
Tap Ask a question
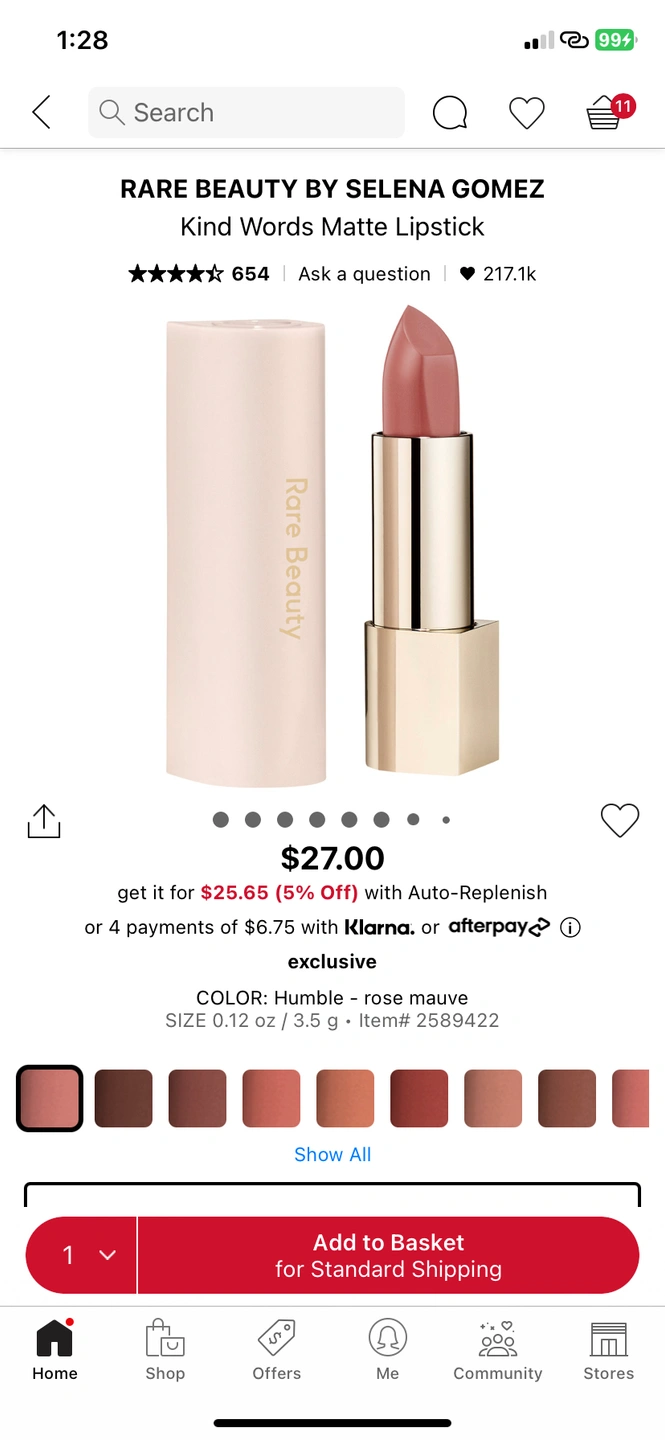pos(364,274)
